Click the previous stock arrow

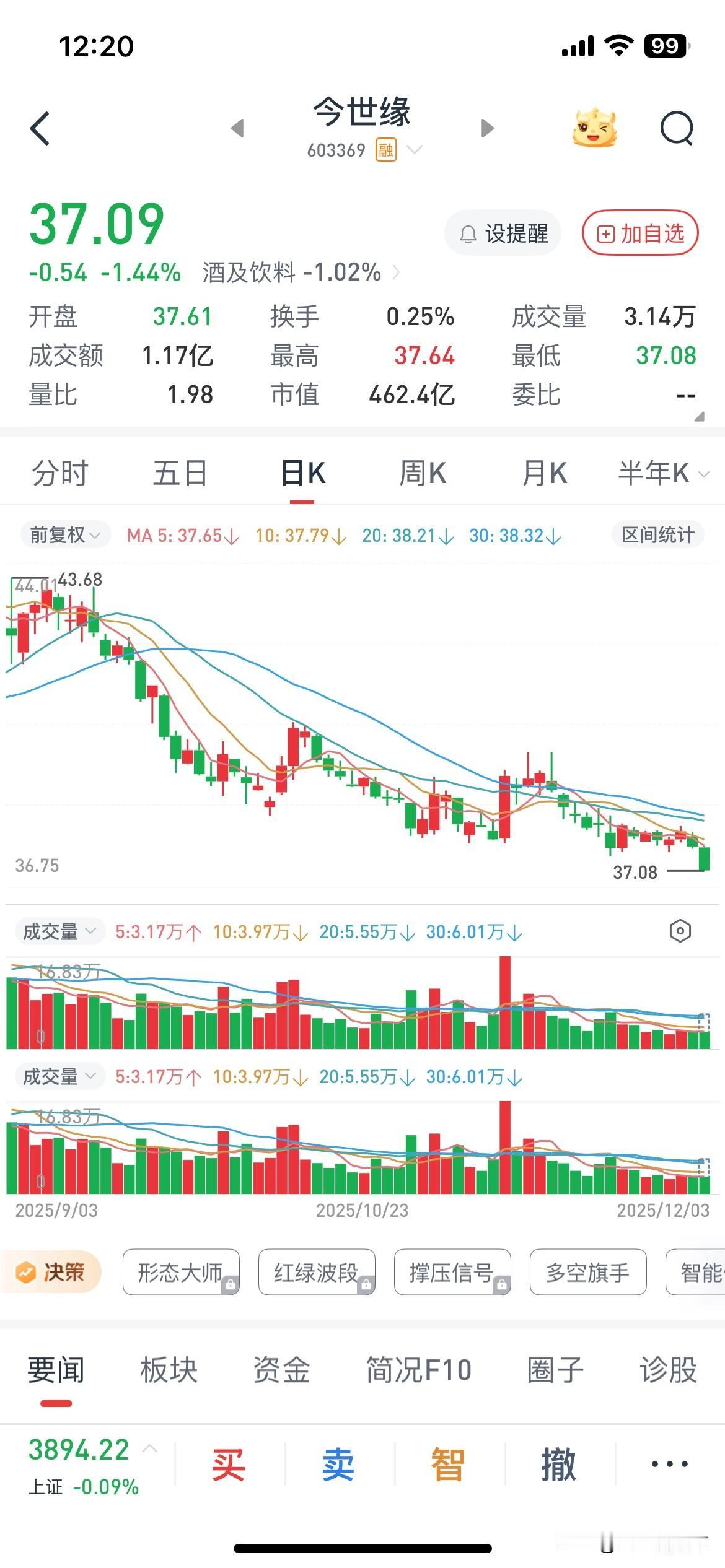pyautogui.click(x=236, y=127)
